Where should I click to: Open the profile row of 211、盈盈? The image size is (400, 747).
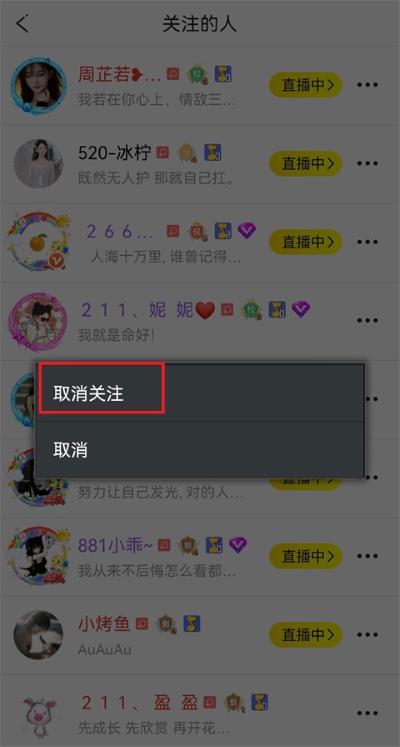coord(200,713)
